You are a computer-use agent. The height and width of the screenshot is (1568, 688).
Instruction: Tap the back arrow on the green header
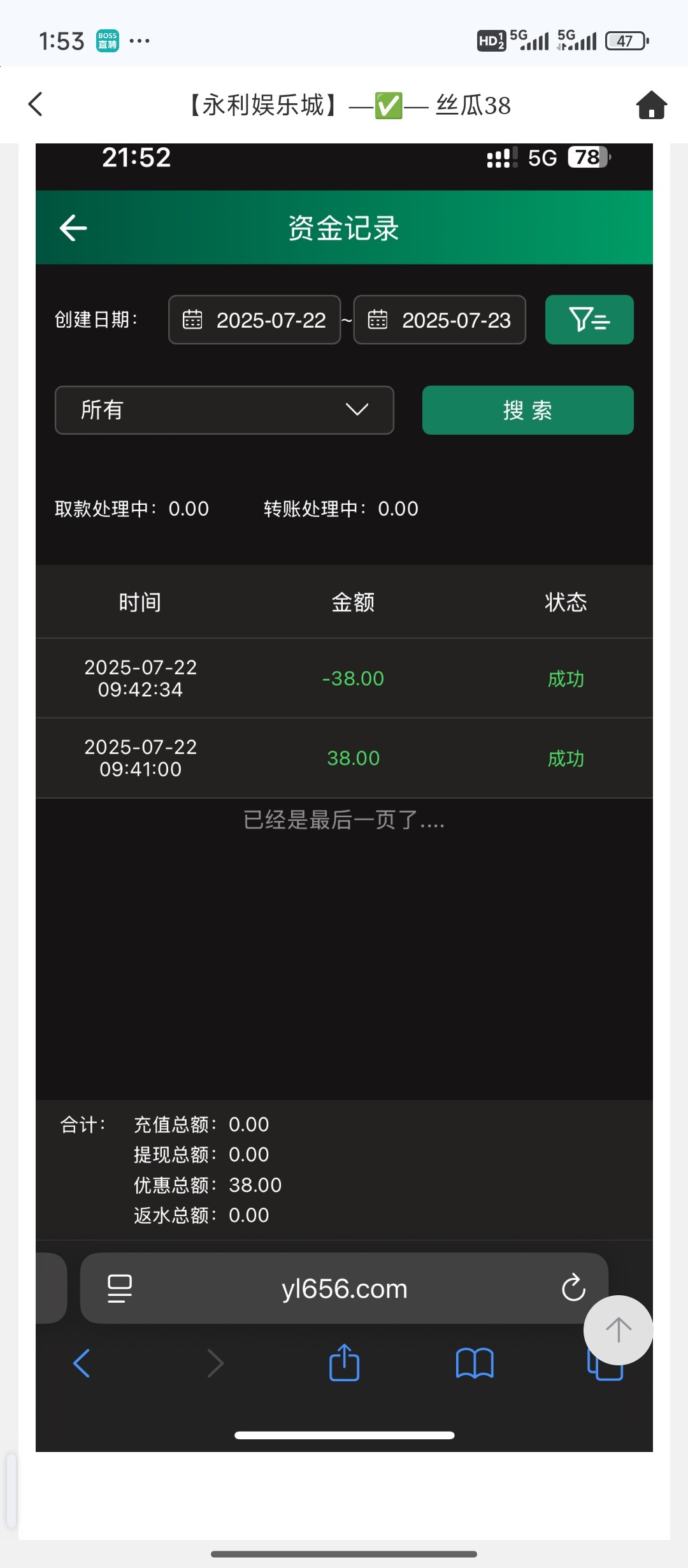pyautogui.click(x=73, y=228)
